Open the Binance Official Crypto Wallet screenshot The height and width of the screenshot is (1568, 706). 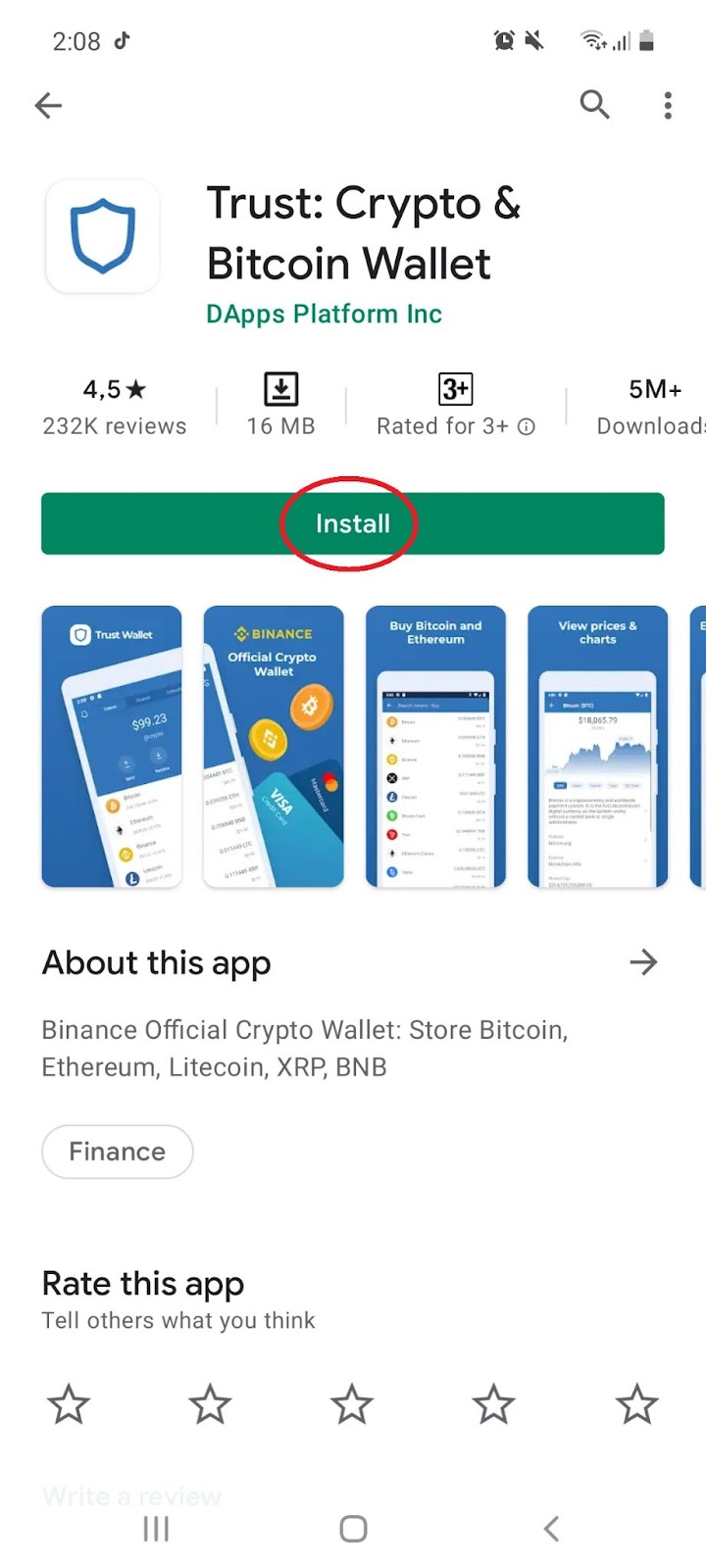(274, 747)
